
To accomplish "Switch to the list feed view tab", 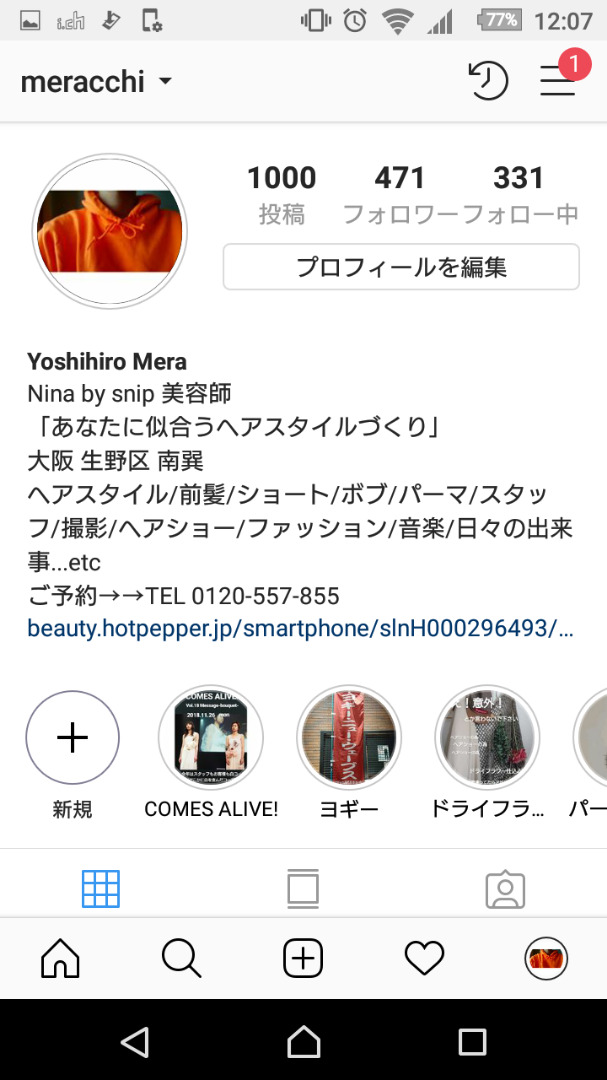I will pos(303,888).
